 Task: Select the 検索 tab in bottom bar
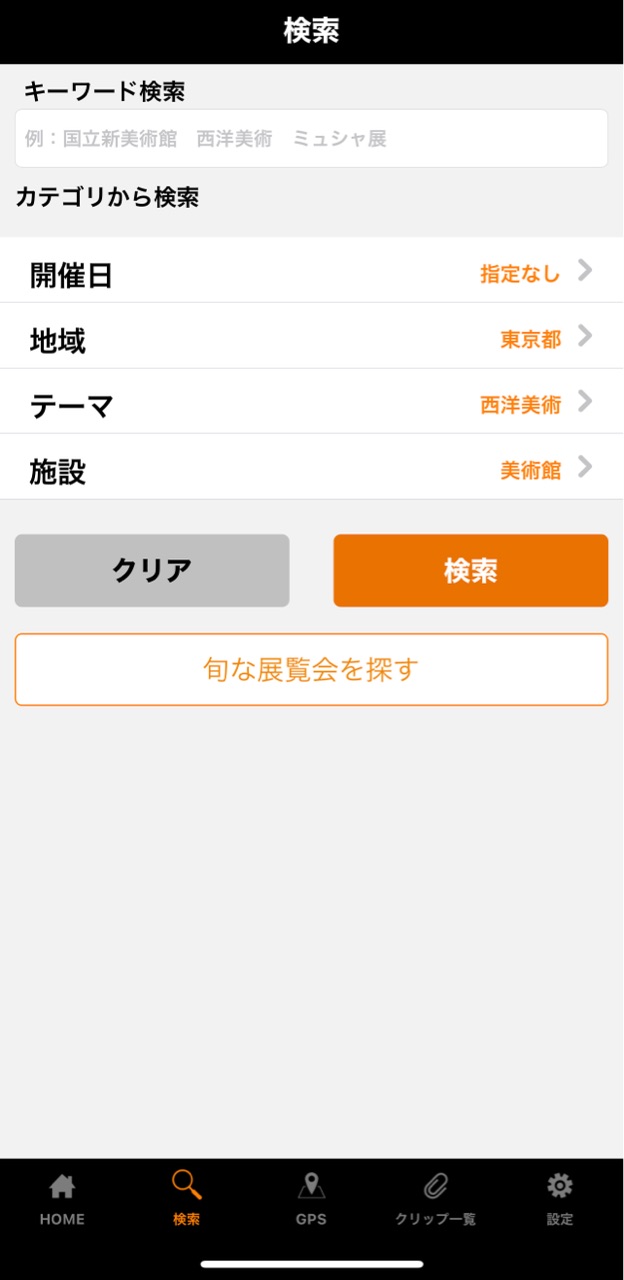click(x=186, y=1198)
